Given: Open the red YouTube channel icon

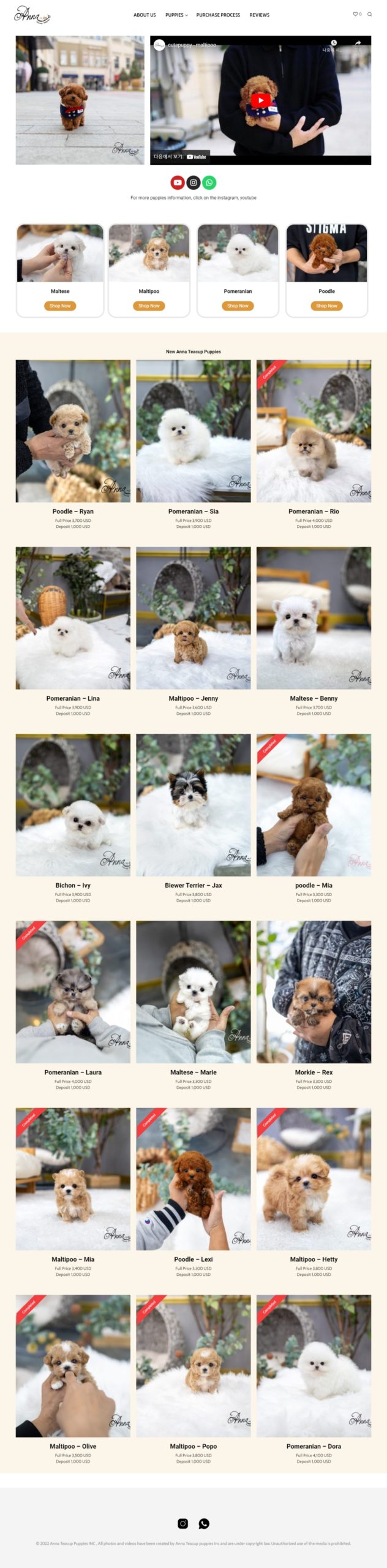Looking at the screenshot, I should (177, 183).
